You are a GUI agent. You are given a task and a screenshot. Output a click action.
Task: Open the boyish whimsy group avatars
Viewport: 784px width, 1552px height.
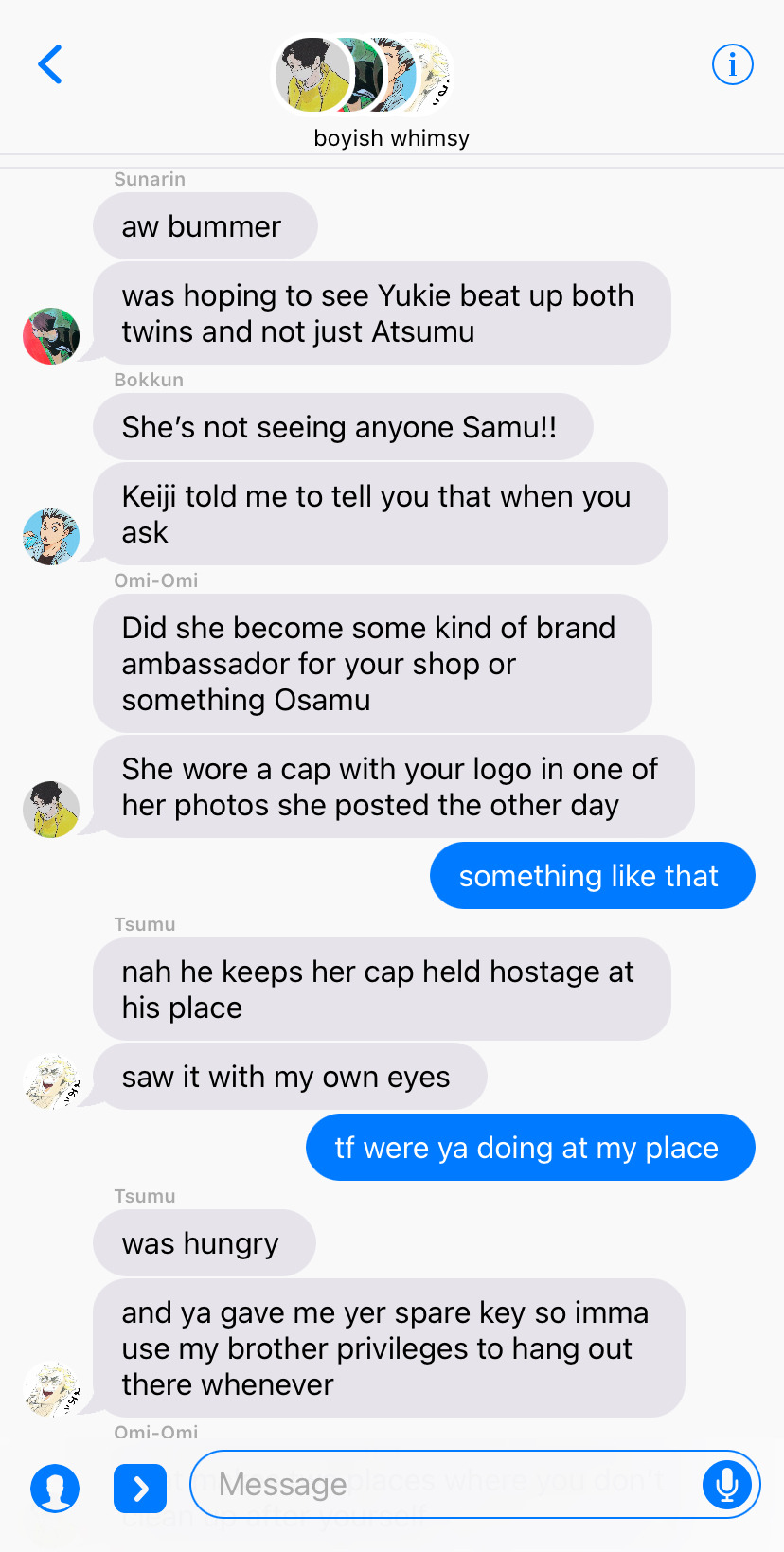[x=365, y=75]
